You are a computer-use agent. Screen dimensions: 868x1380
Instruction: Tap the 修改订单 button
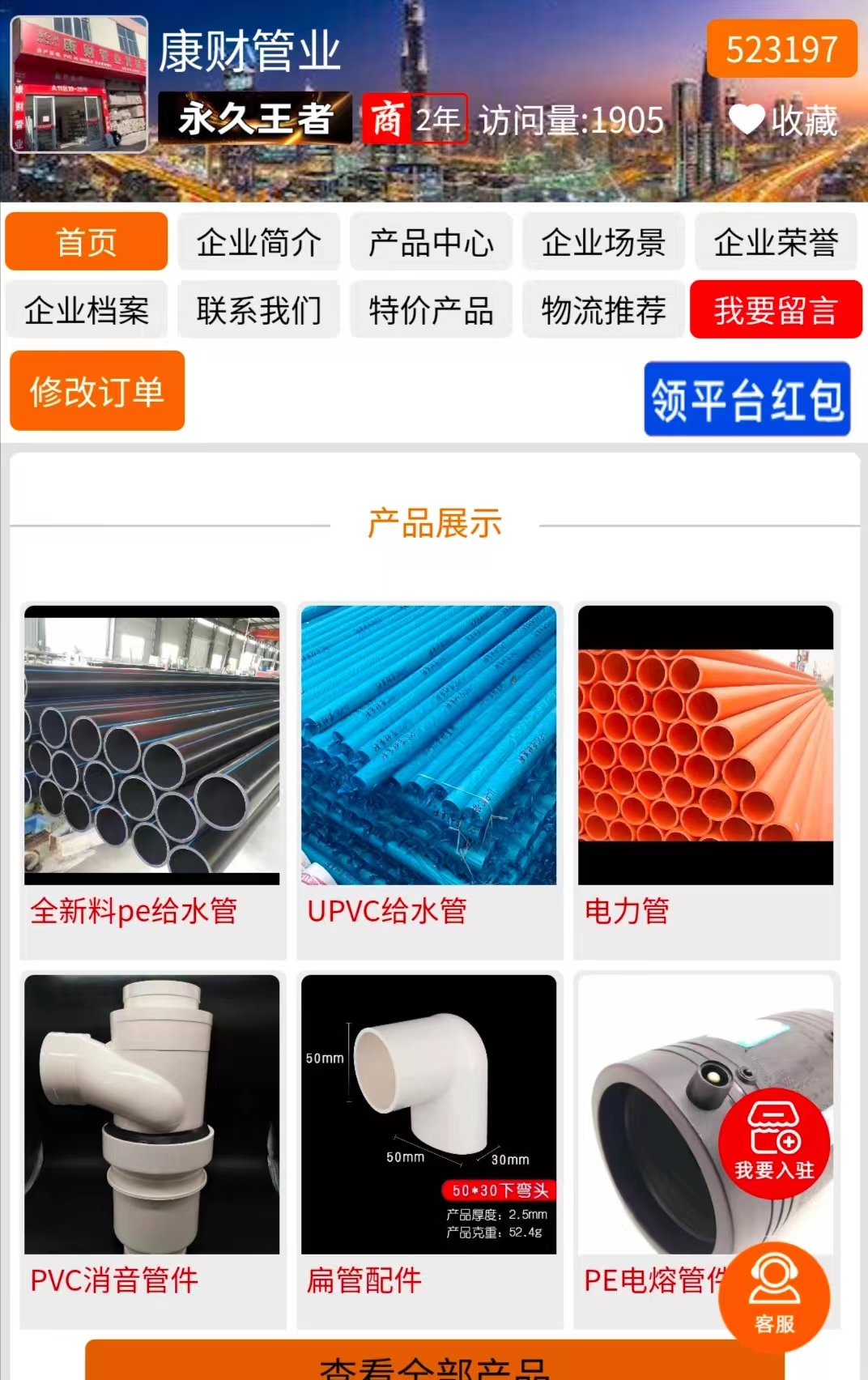[97, 391]
